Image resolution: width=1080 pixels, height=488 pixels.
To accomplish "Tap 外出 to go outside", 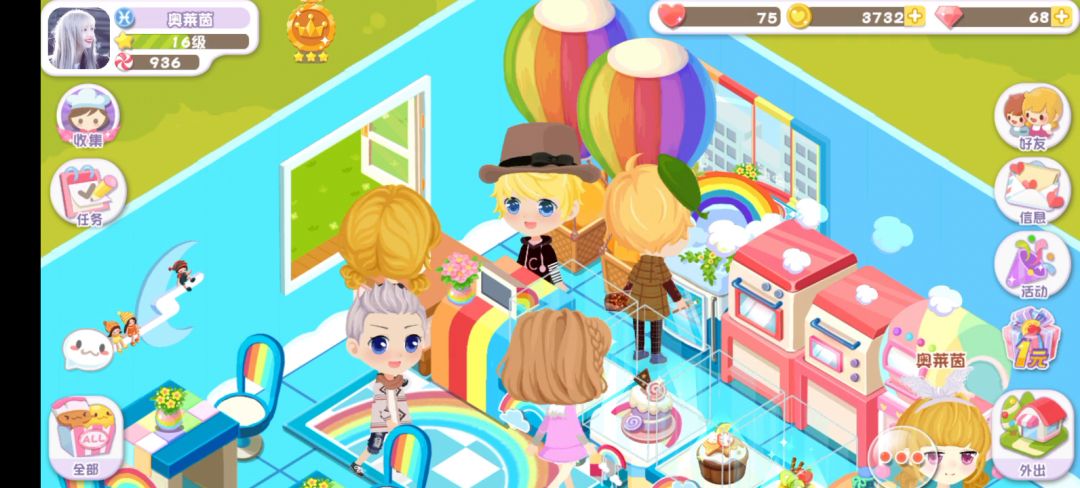I will point(1033,433).
